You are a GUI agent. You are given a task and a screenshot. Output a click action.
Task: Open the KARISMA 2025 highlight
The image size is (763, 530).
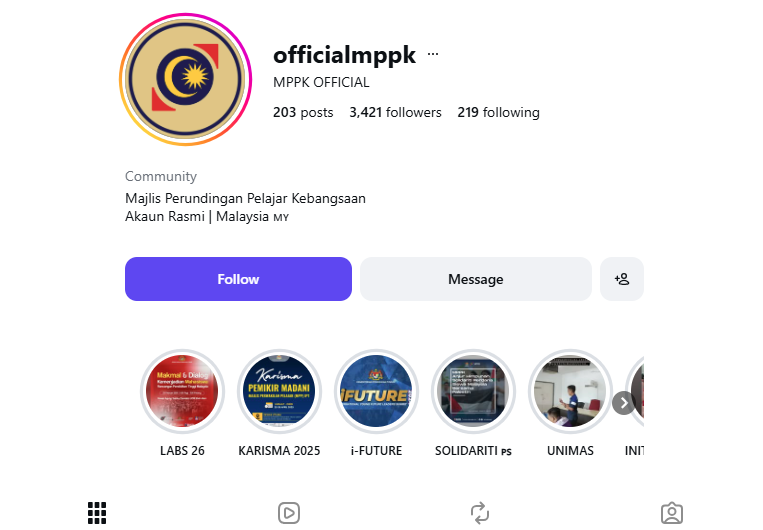[279, 391]
